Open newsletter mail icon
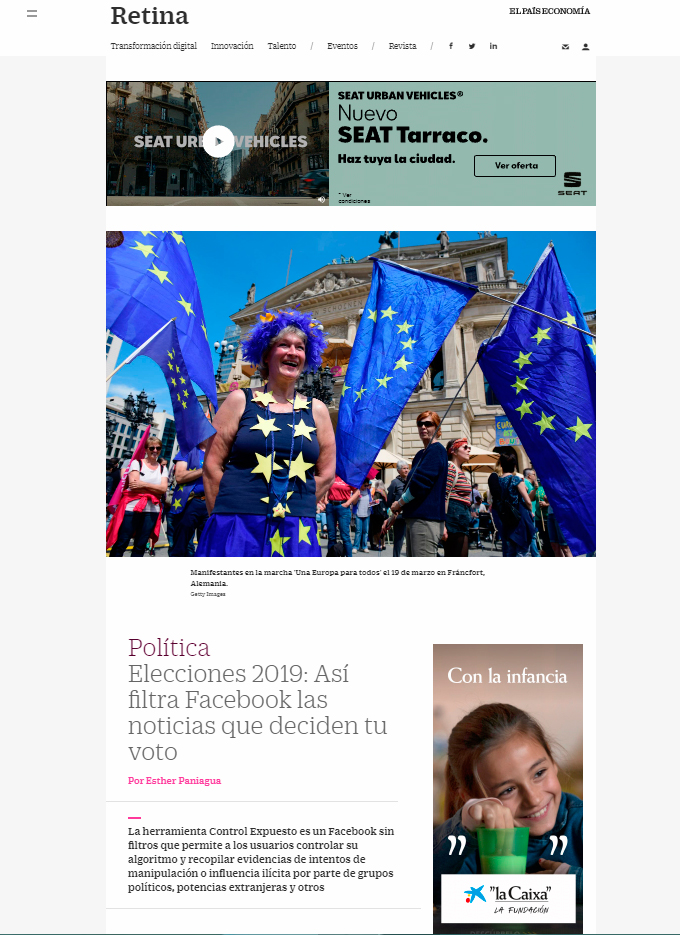680x935 pixels. click(565, 47)
